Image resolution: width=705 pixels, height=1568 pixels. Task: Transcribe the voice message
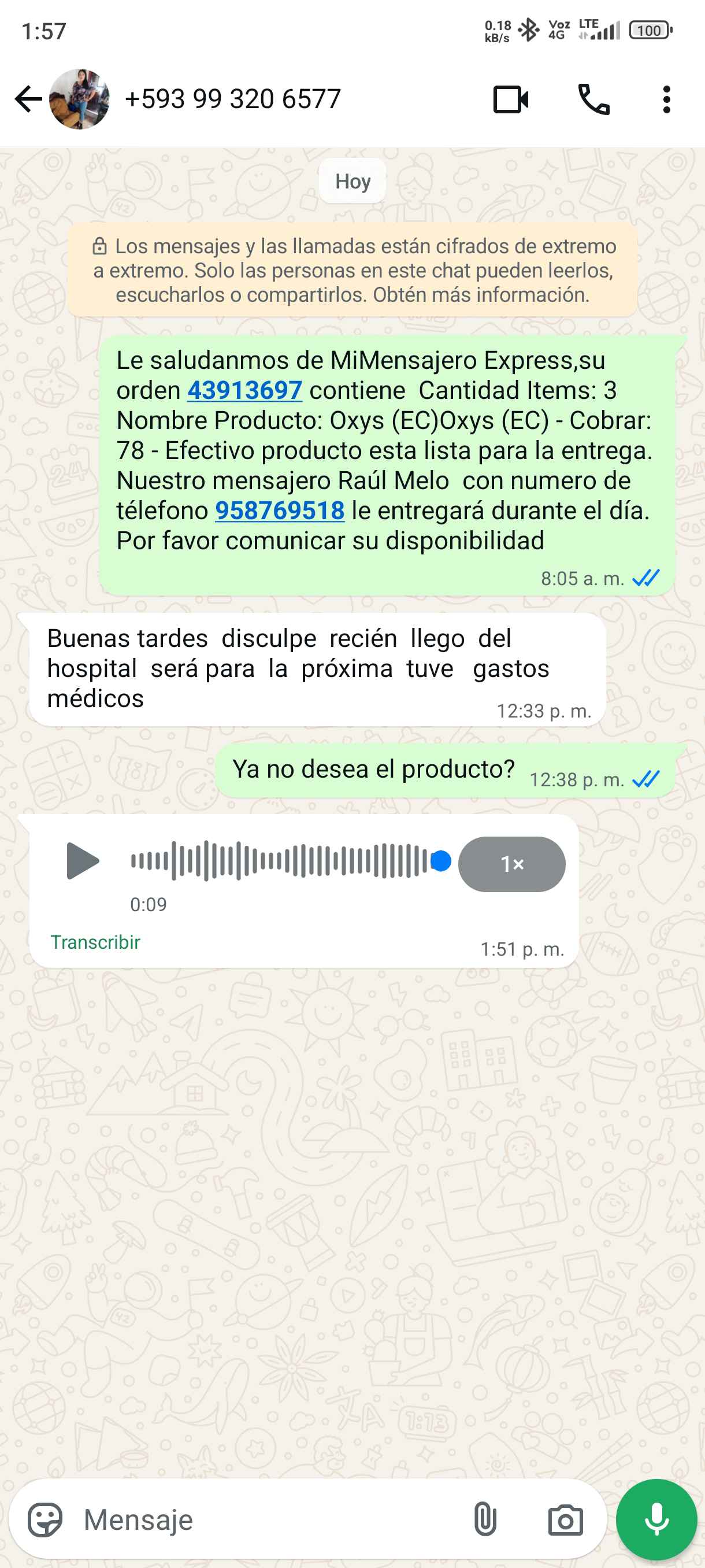tap(95, 942)
